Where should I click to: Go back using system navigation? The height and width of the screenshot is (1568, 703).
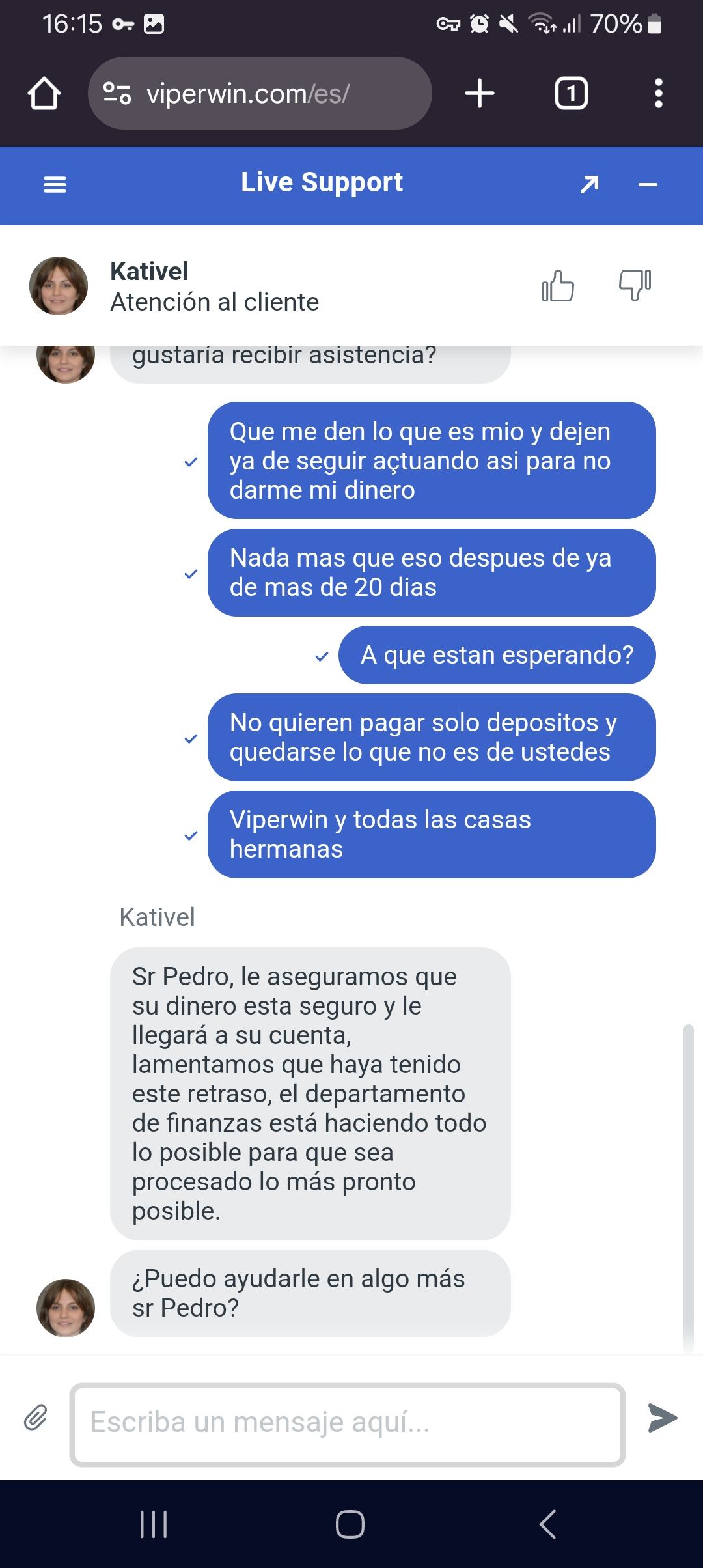click(x=547, y=1524)
